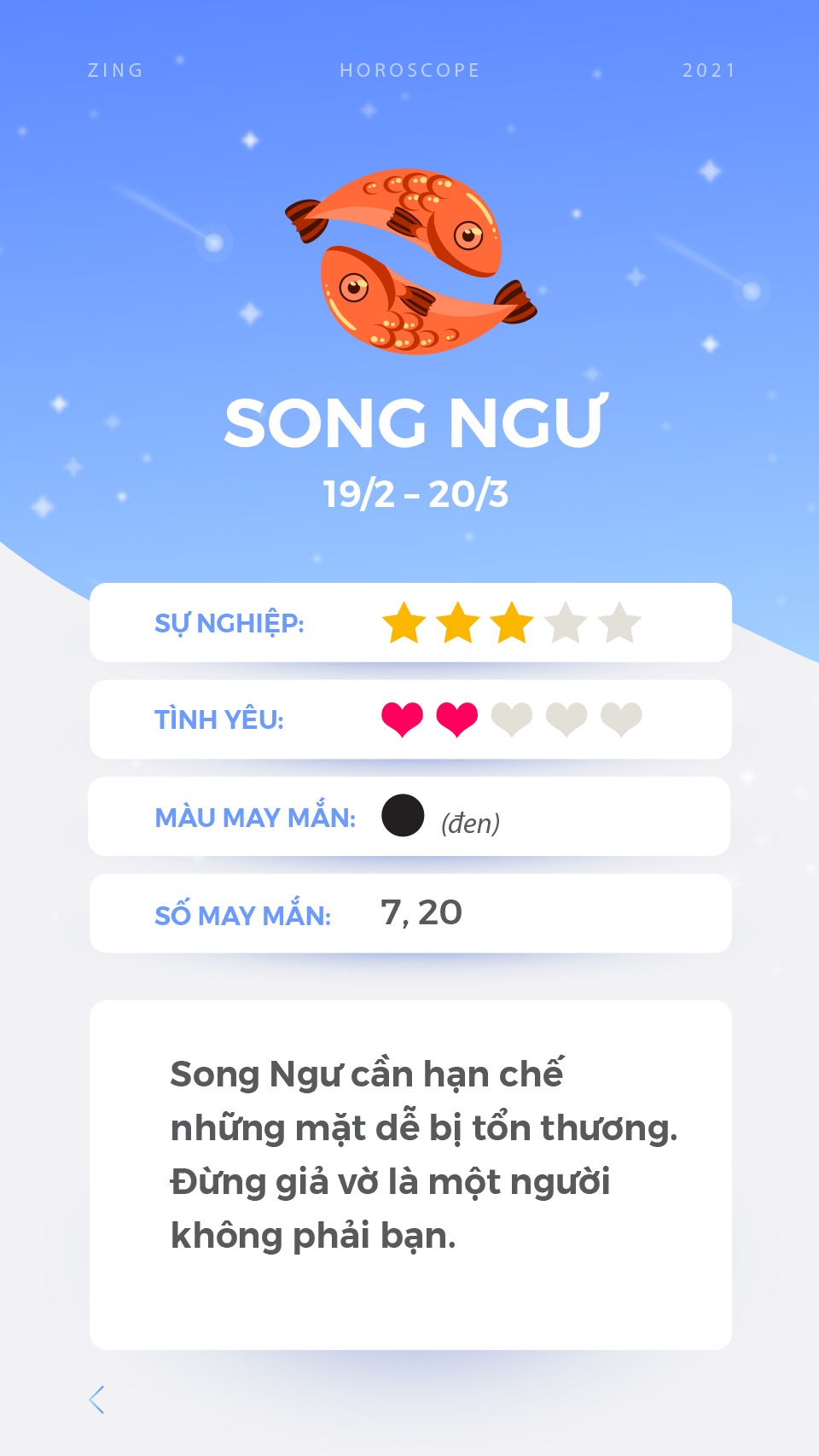
Task: Select the HOROSCOPE header tab
Action: (409, 71)
